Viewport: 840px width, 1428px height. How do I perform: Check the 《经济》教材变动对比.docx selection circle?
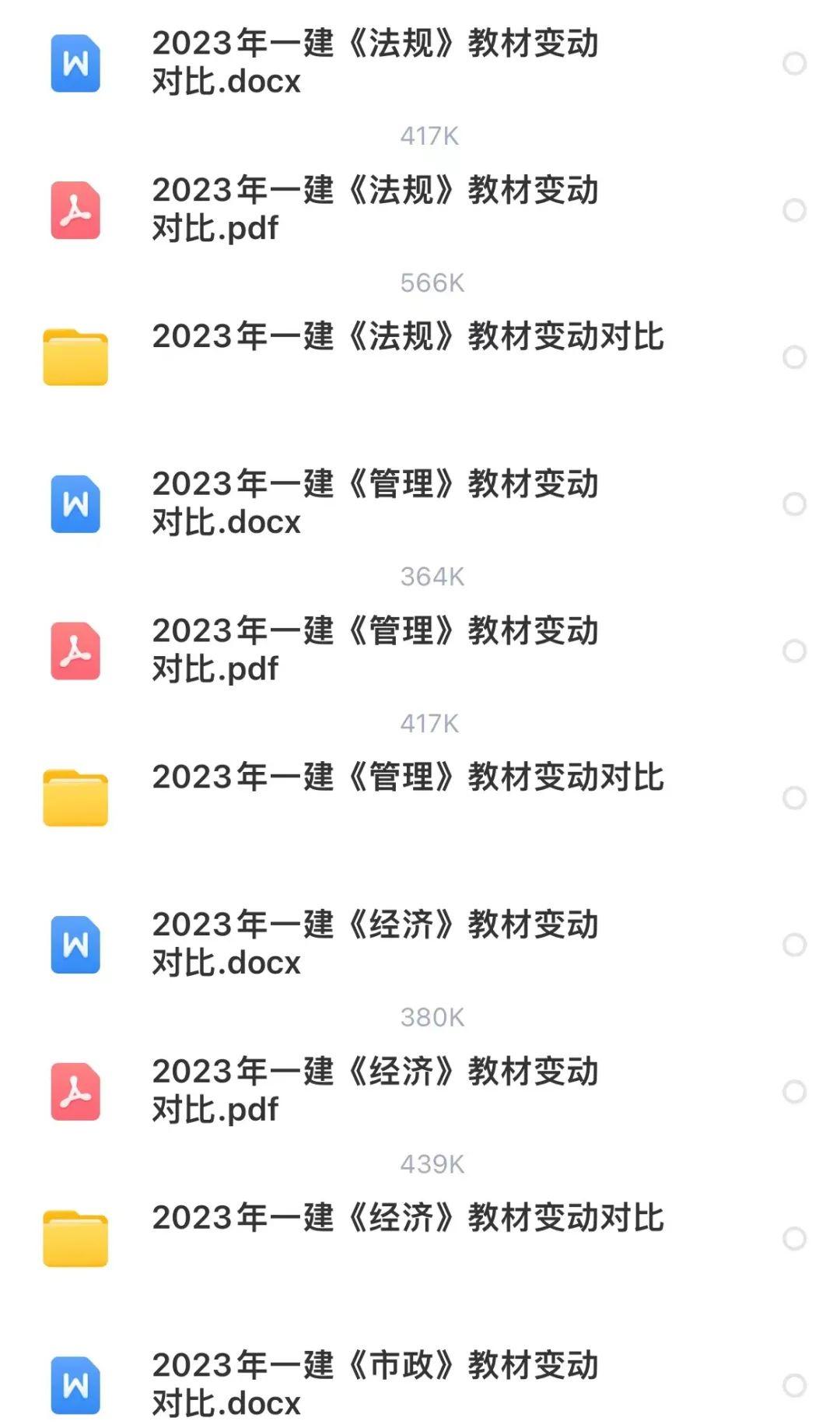(x=794, y=945)
